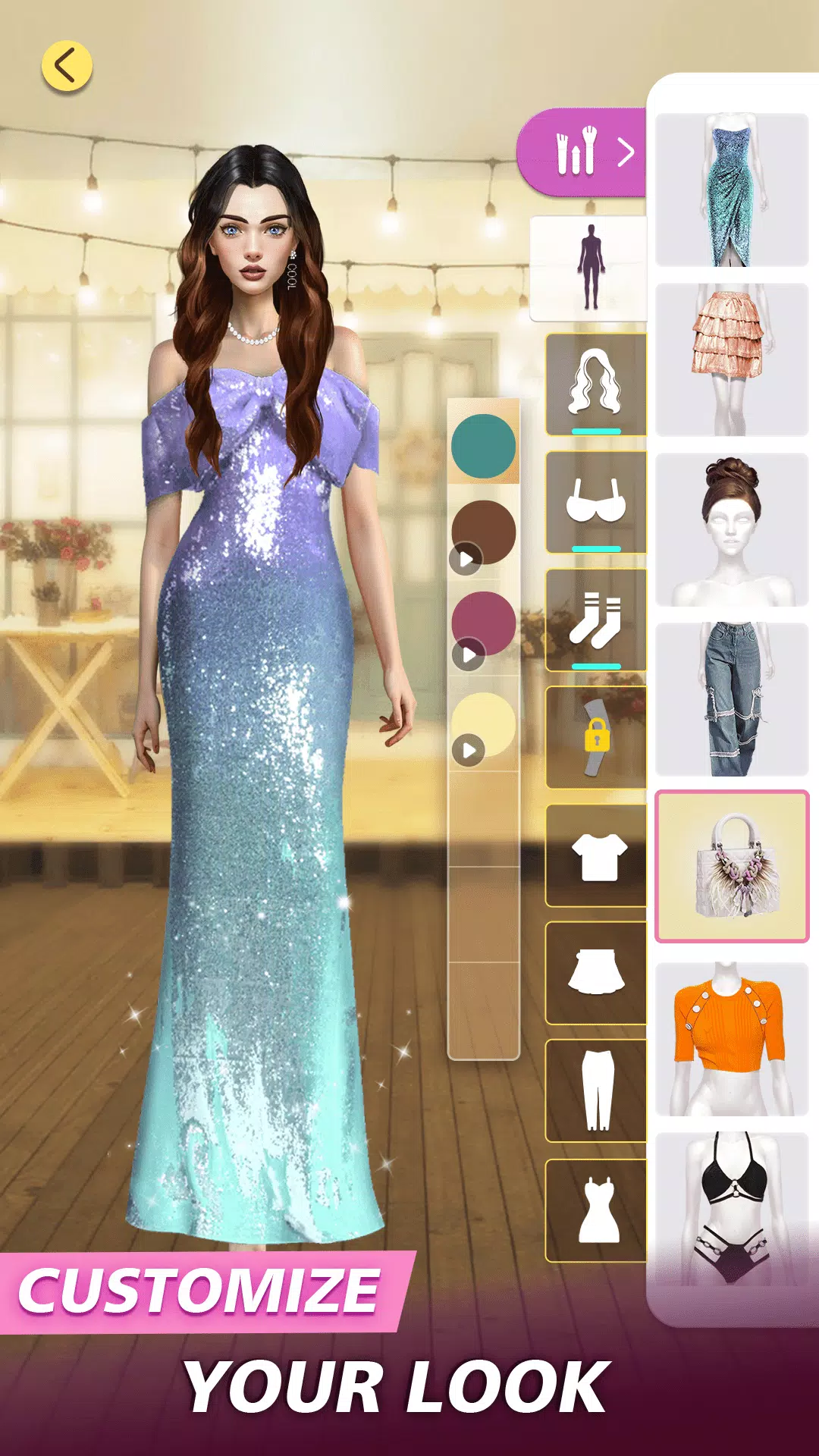
Task: Select the white flower handbag
Action: point(732,866)
